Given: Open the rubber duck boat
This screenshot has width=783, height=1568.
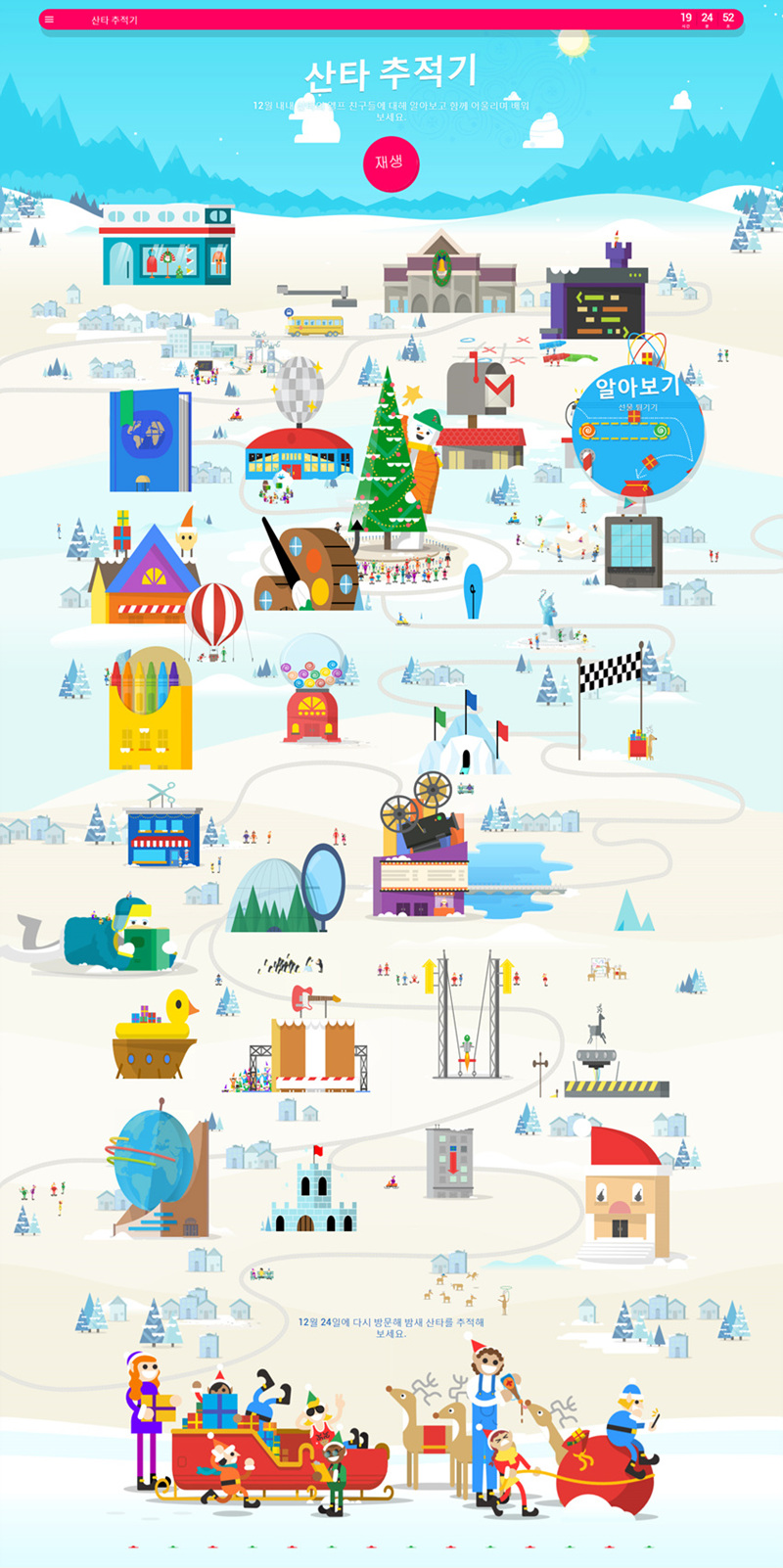Looking at the screenshot, I should click(x=155, y=1036).
